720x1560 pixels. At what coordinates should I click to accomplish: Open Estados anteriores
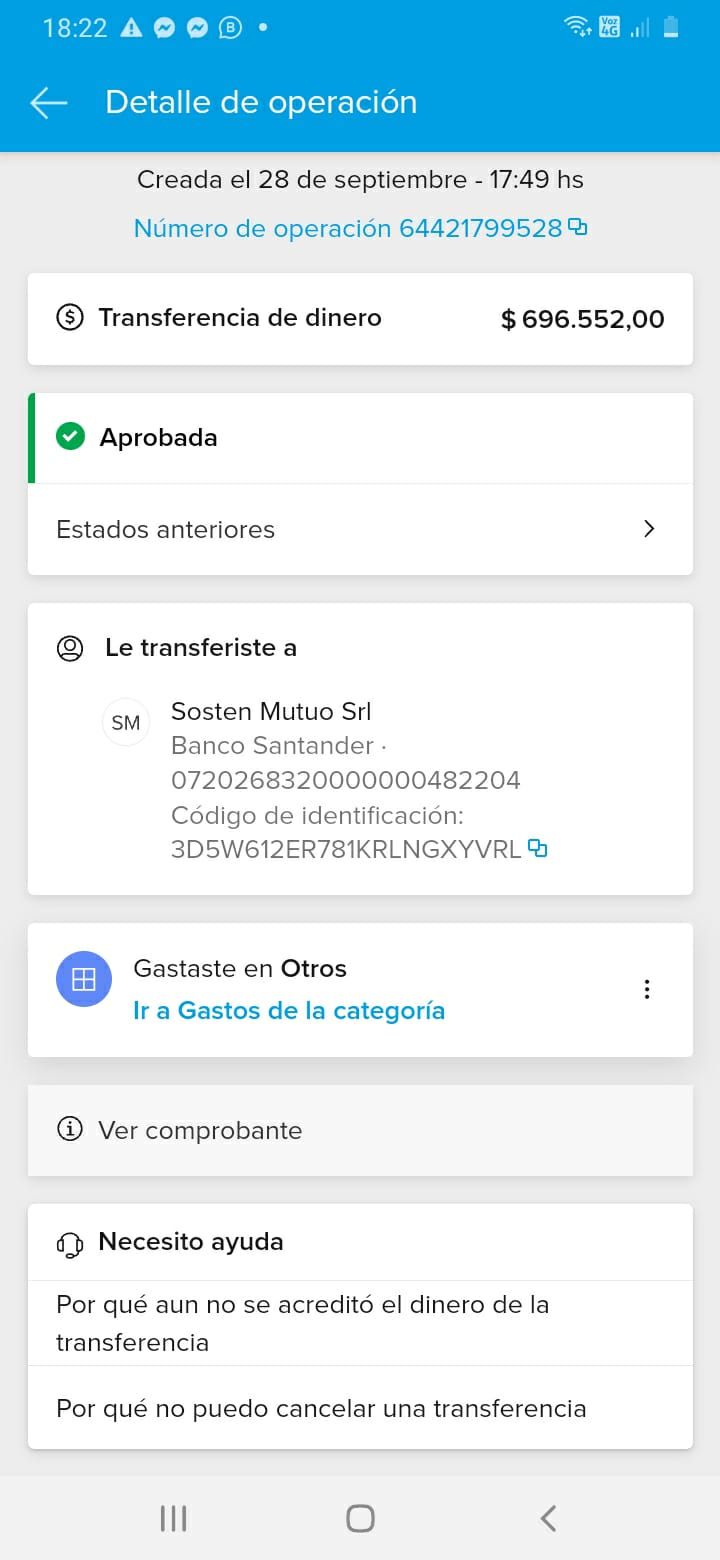(360, 529)
